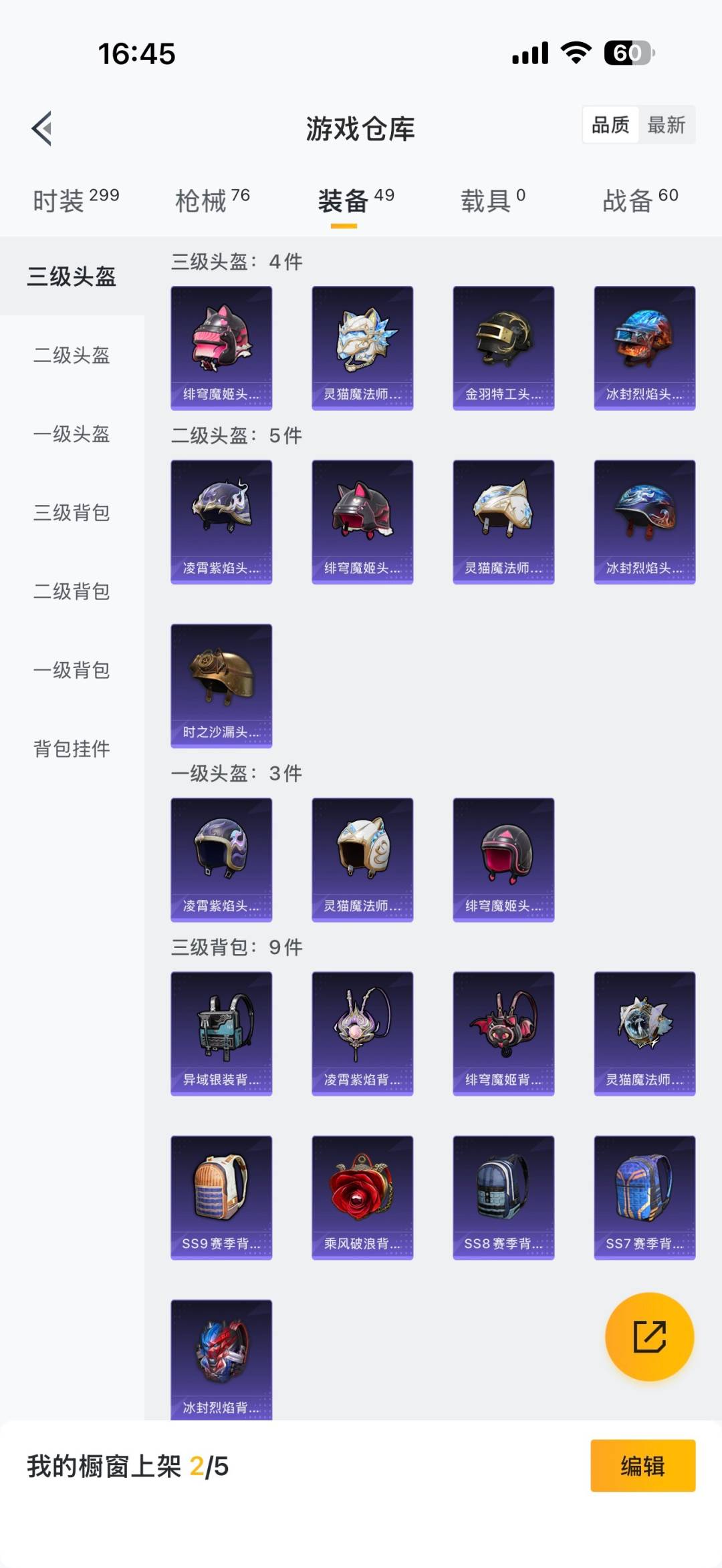Jump to the 二级背包 section

[x=71, y=592]
